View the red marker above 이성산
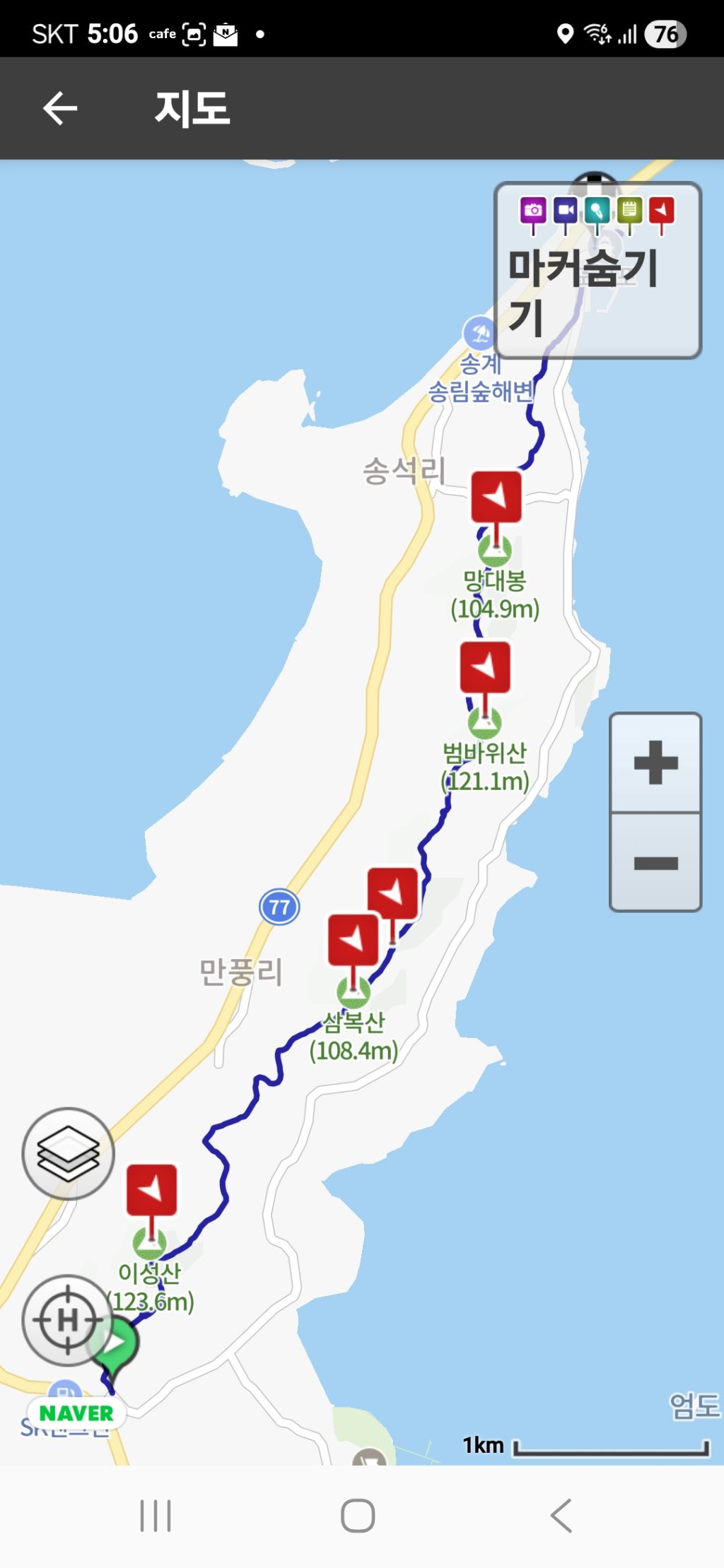This screenshot has width=724, height=1568. tap(151, 1190)
